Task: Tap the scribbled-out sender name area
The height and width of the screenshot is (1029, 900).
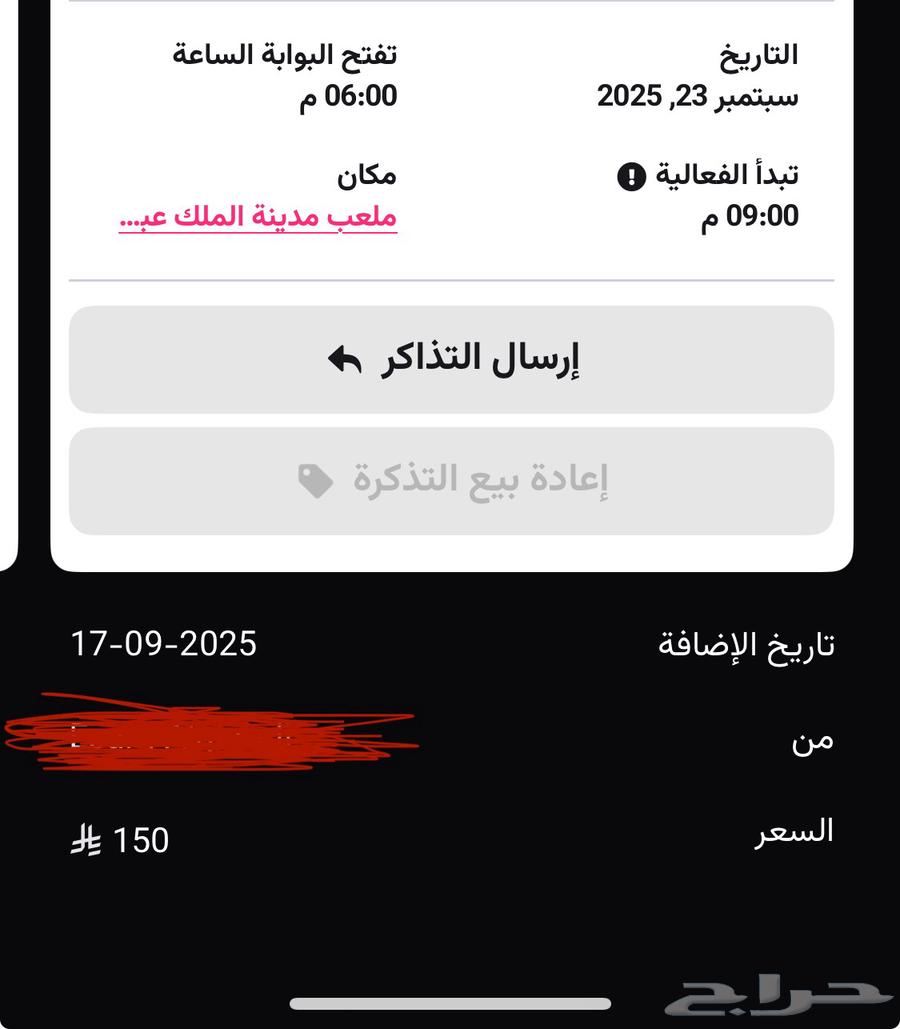Action: pyautogui.click(x=210, y=737)
